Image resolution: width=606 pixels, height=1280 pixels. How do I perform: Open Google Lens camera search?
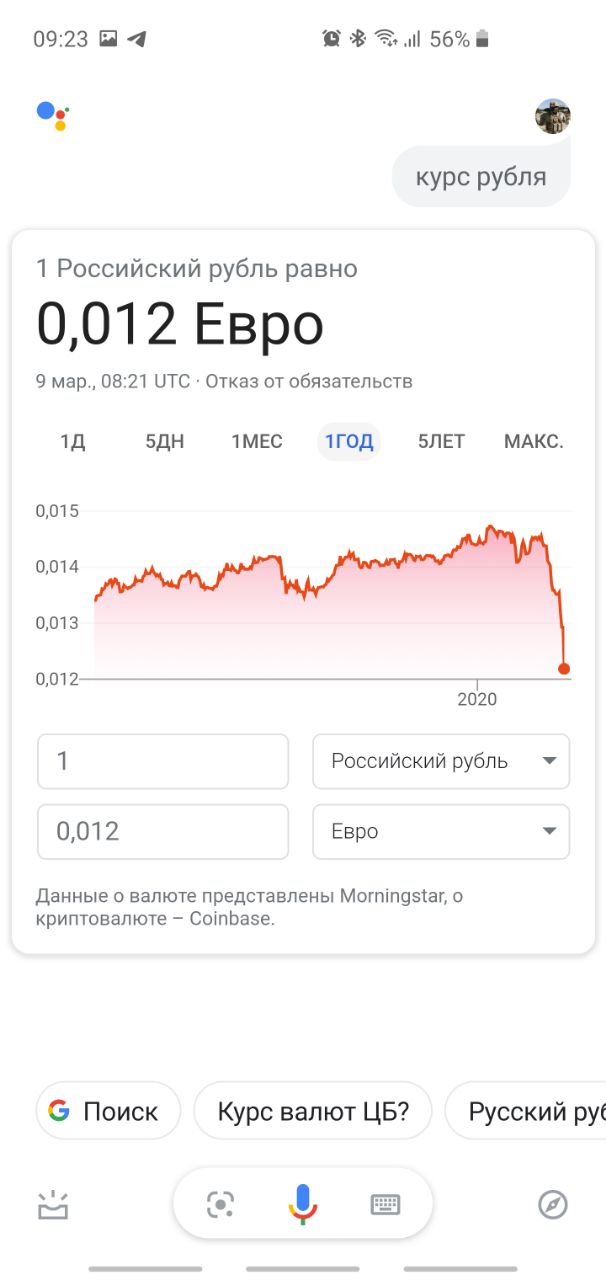pos(221,1205)
